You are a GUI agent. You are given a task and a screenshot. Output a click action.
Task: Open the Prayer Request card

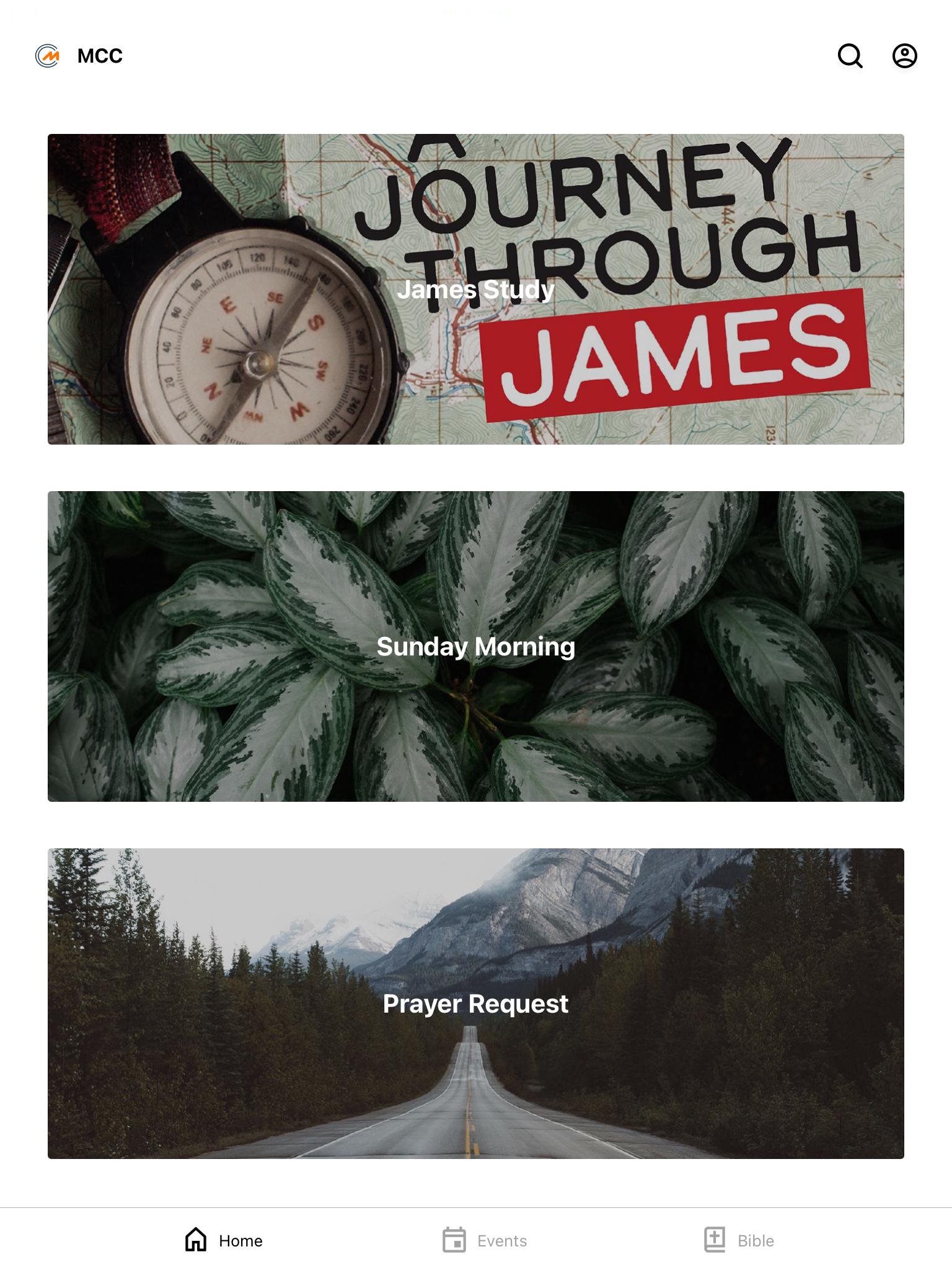coord(475,1003)
